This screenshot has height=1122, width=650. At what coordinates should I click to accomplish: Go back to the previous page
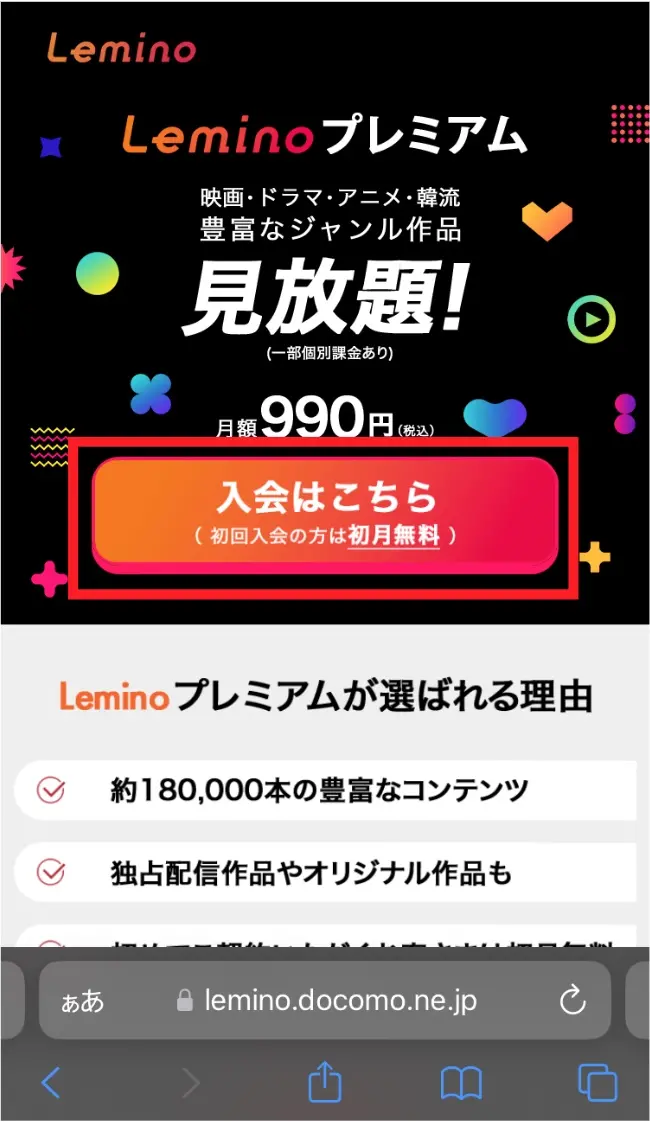pyautogui.click(x=51, y=1082)
